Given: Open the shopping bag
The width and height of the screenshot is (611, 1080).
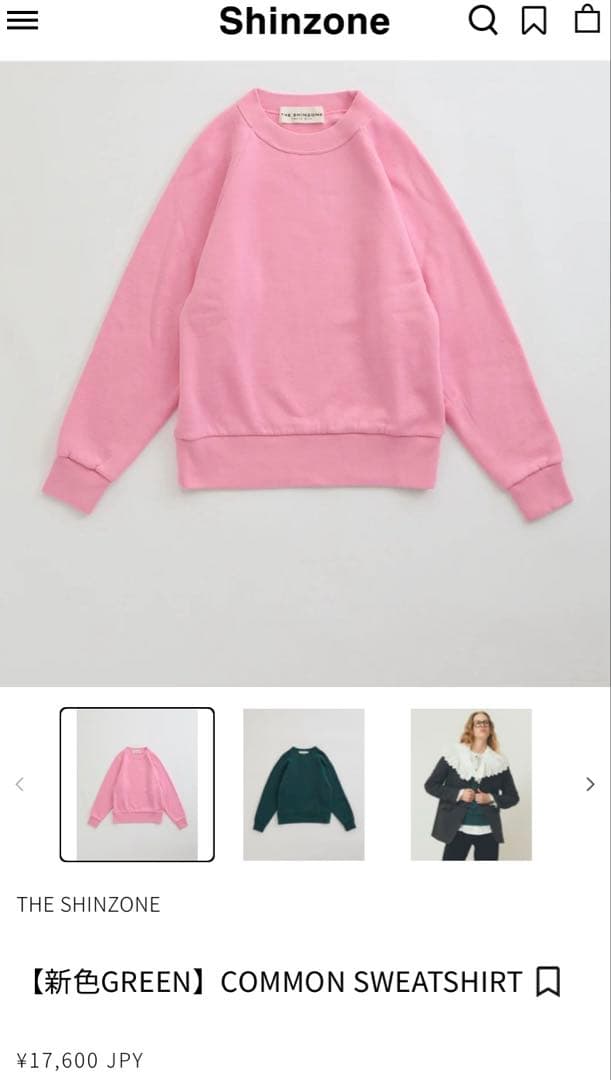Looking at the screenshot, I should click(x=587, y=19).
